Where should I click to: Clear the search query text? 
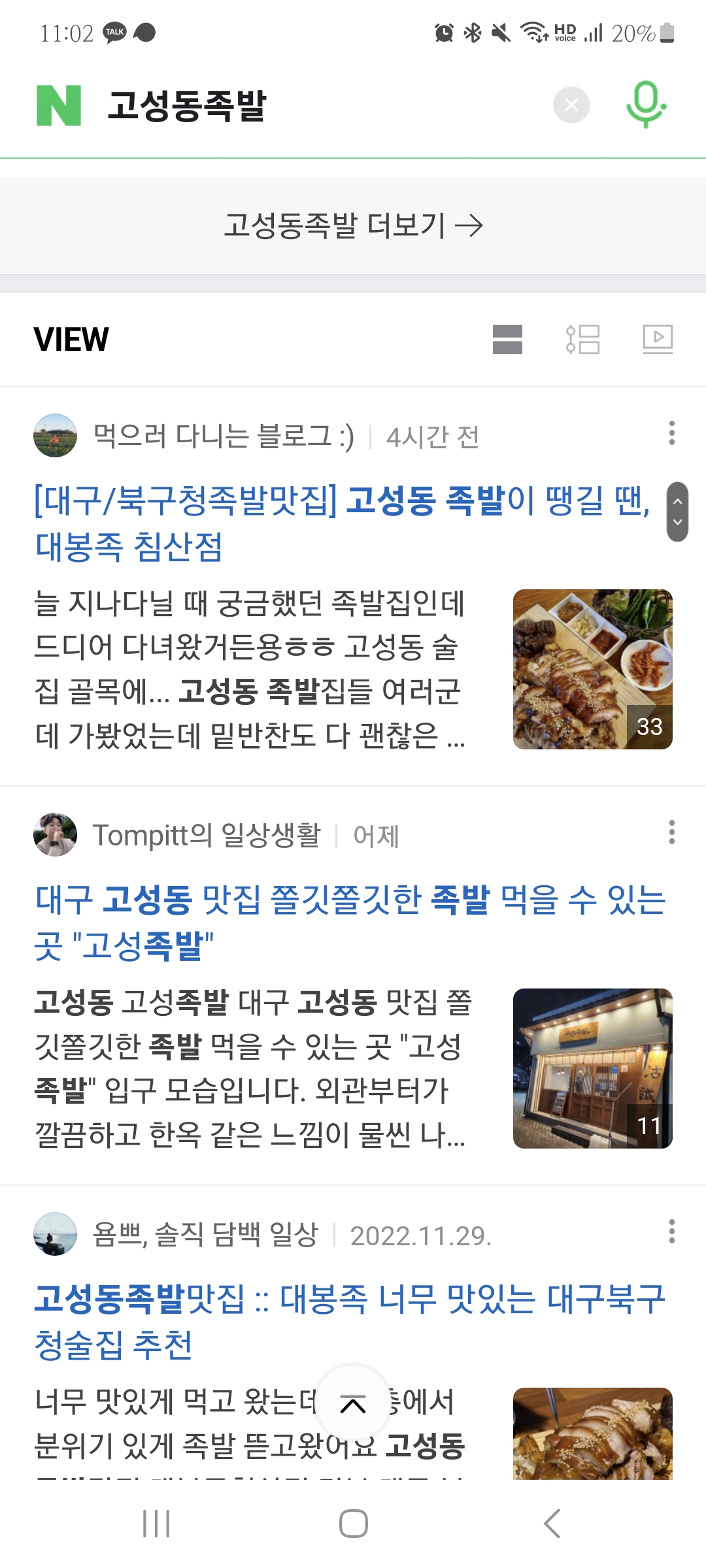click(x=571, y=105)
